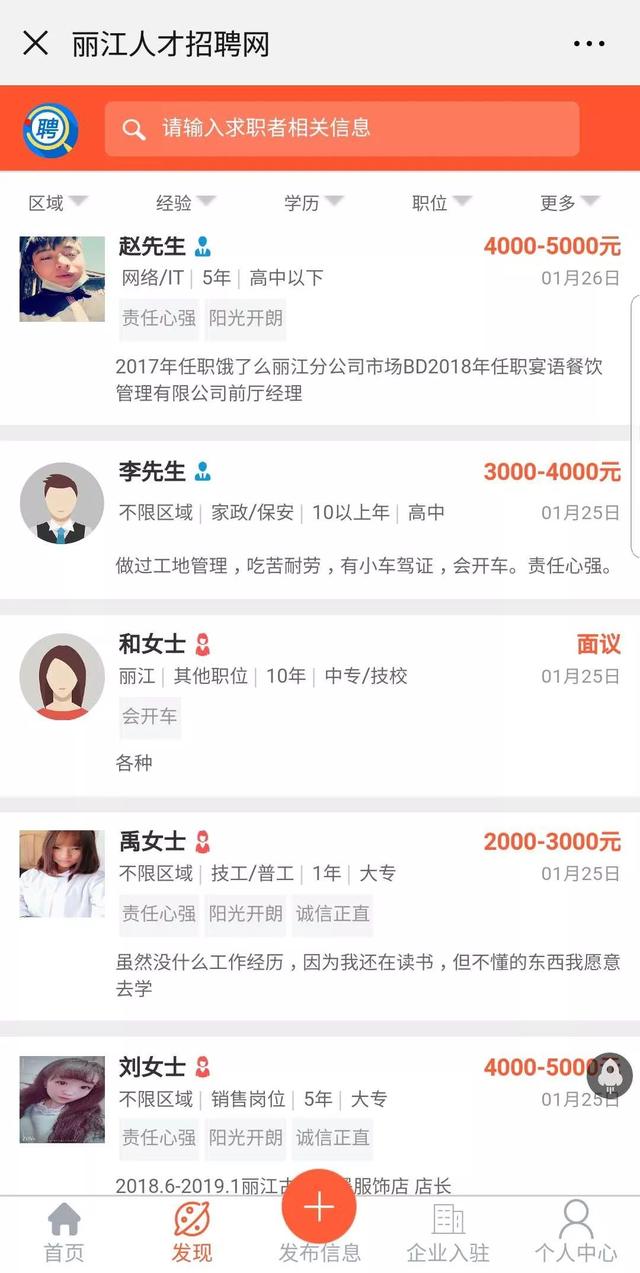Switch to the 首页 tab
640x1273 pixels.
[x=64, y=1233]
